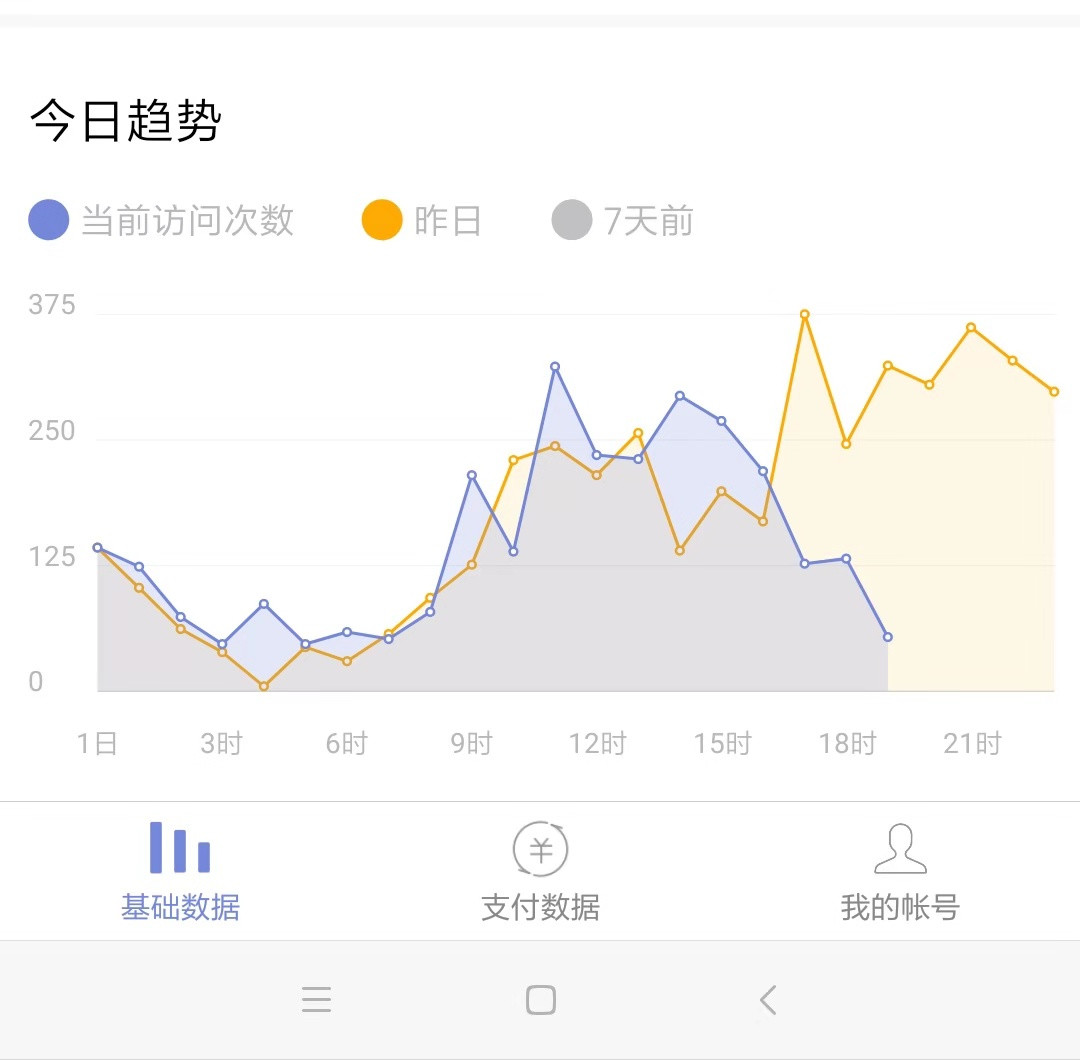Screen dimensions: 1080x1060
Task: Open recent apps from the navigation bar
Action: [316, 1000]
